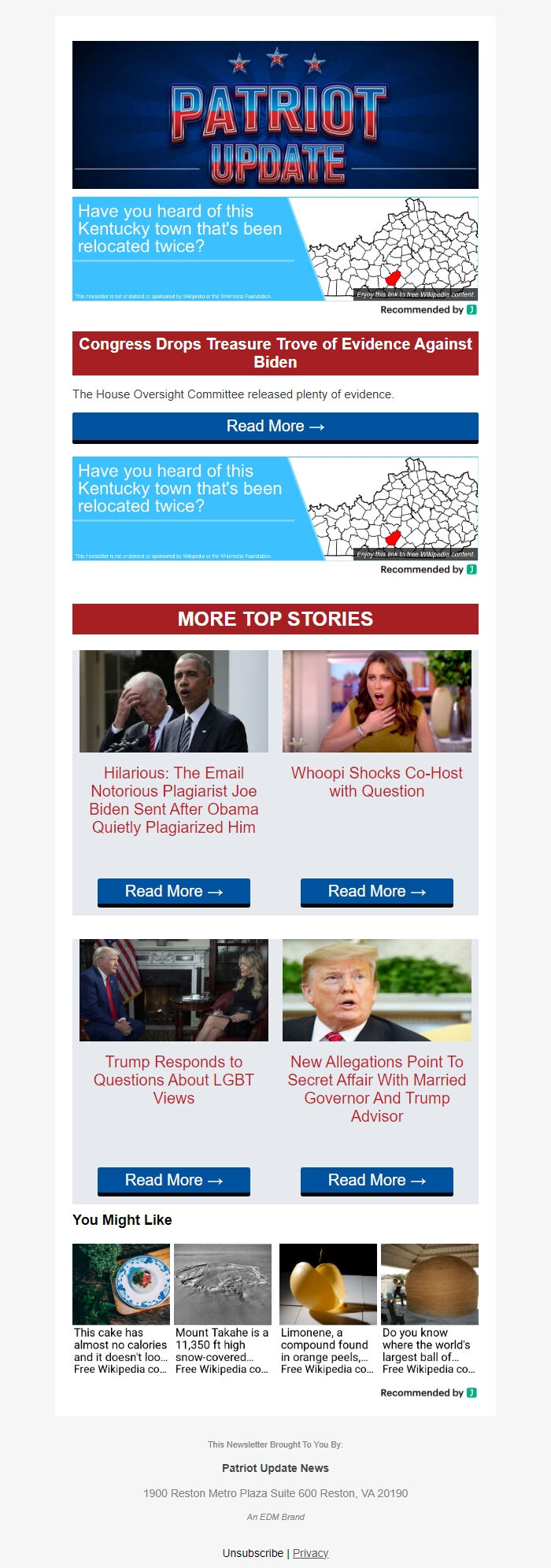Open the New Allegations Secret Affair headline
The width and height of the screenshot is (551, 1568).
click(x=377, y=1089)
